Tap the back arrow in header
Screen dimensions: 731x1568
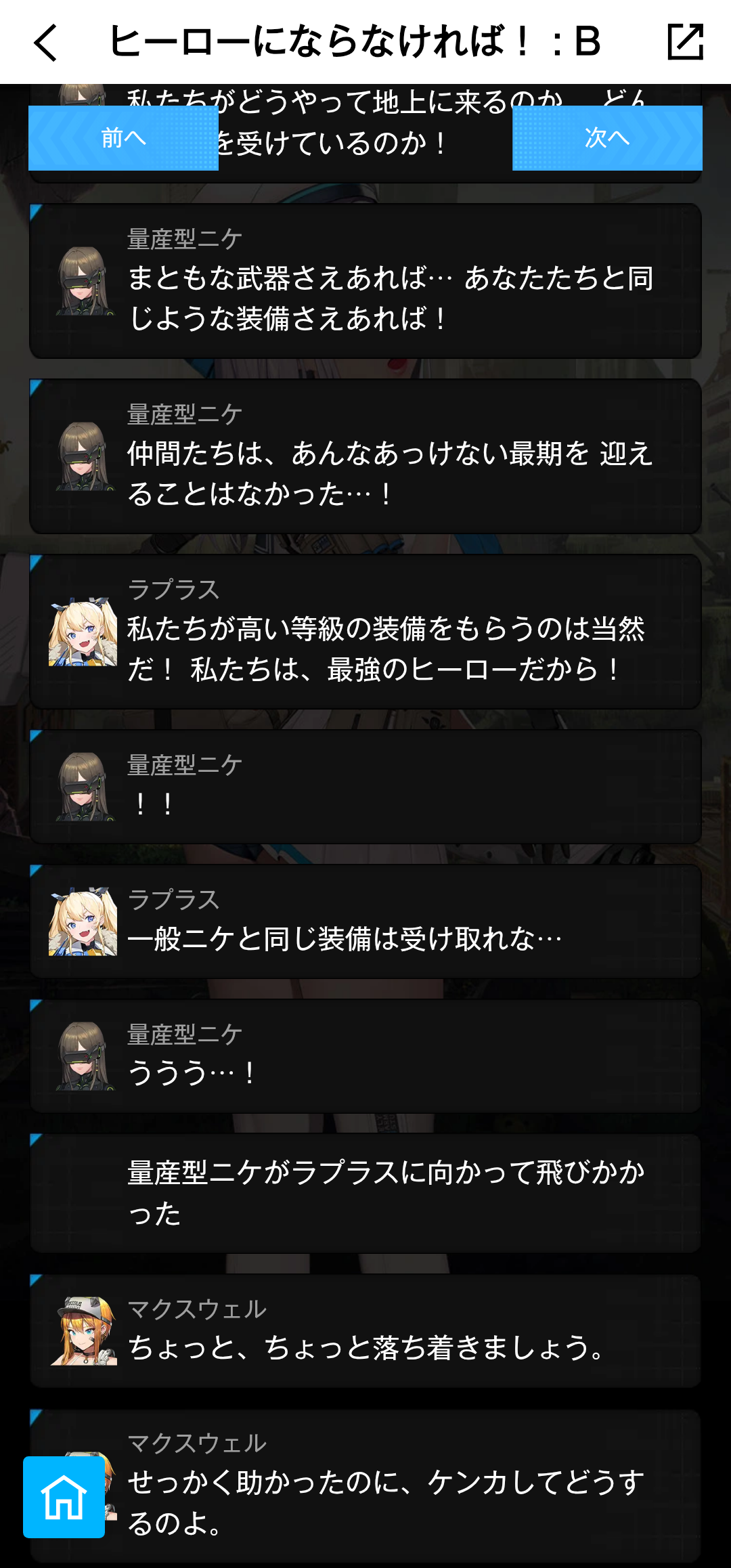pos(46,42)
